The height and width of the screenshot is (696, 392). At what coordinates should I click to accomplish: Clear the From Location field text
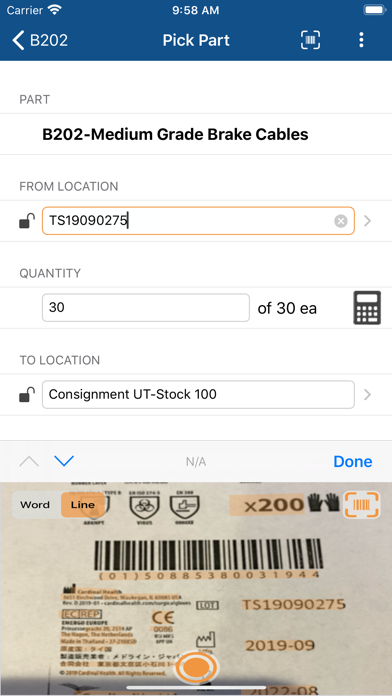tap(341, 221)
